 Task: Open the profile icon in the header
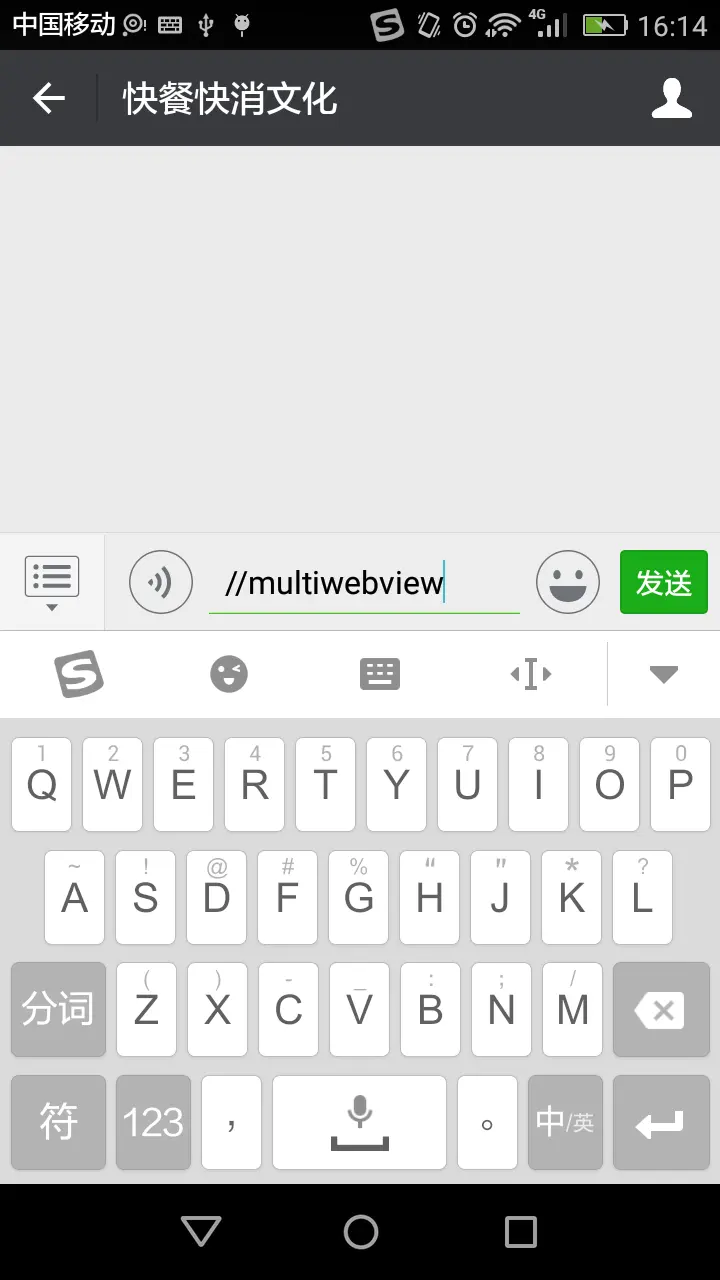[x=671, y=98]
